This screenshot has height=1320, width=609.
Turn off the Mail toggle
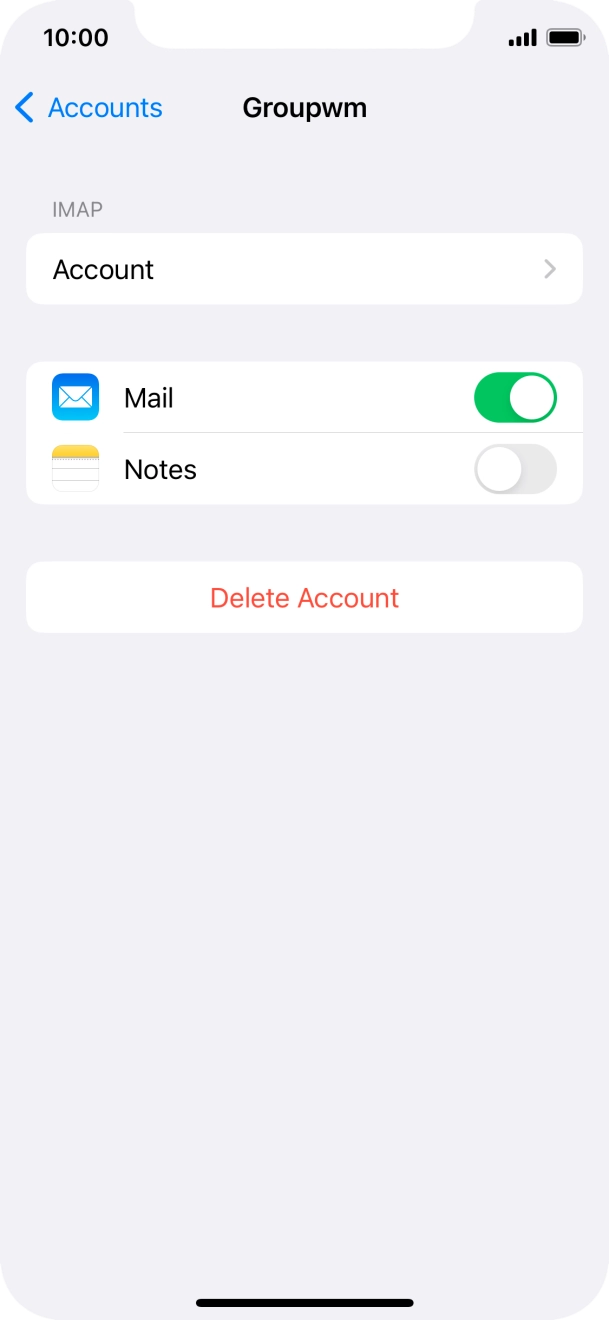(514, 398)
